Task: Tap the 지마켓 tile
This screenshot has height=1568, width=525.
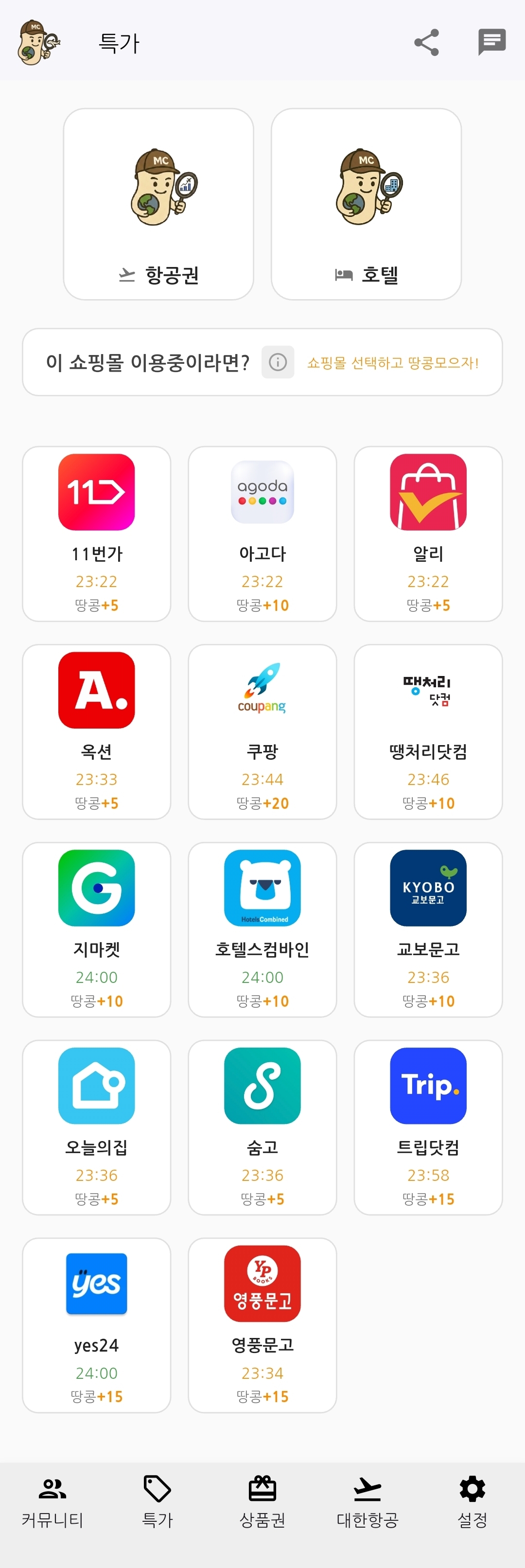Action: click(x=97, y=929)
